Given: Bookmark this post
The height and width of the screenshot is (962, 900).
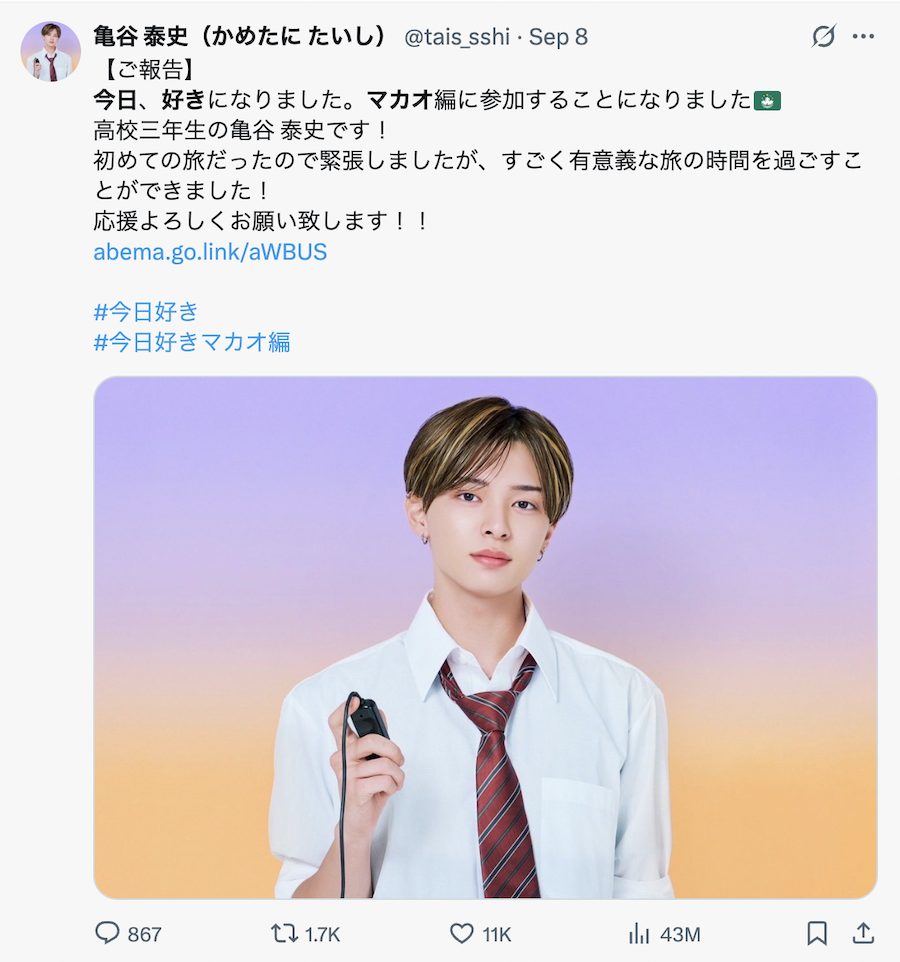Looking at the screenshot, I should pos(817,934).
